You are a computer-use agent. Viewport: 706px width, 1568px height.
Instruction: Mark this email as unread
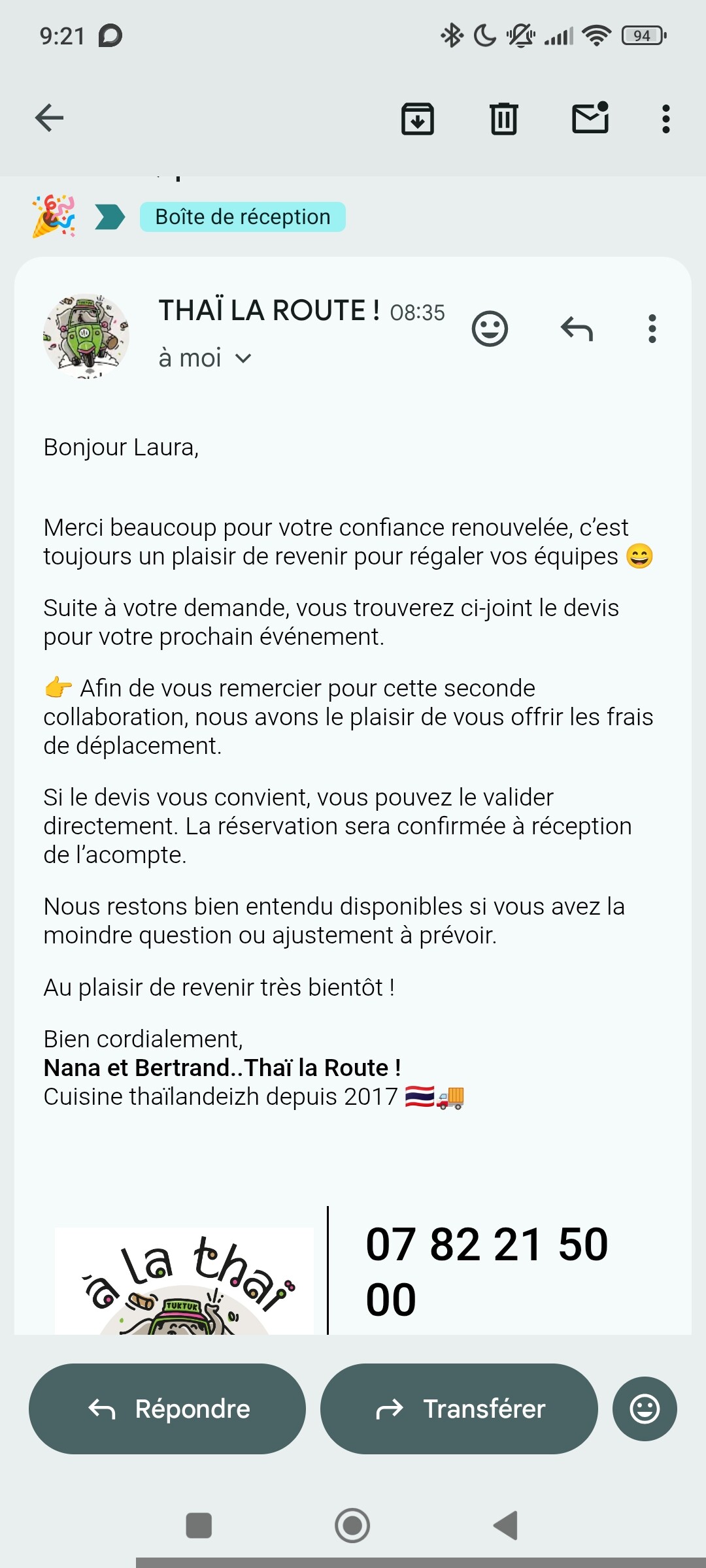[x=590, y=118]
